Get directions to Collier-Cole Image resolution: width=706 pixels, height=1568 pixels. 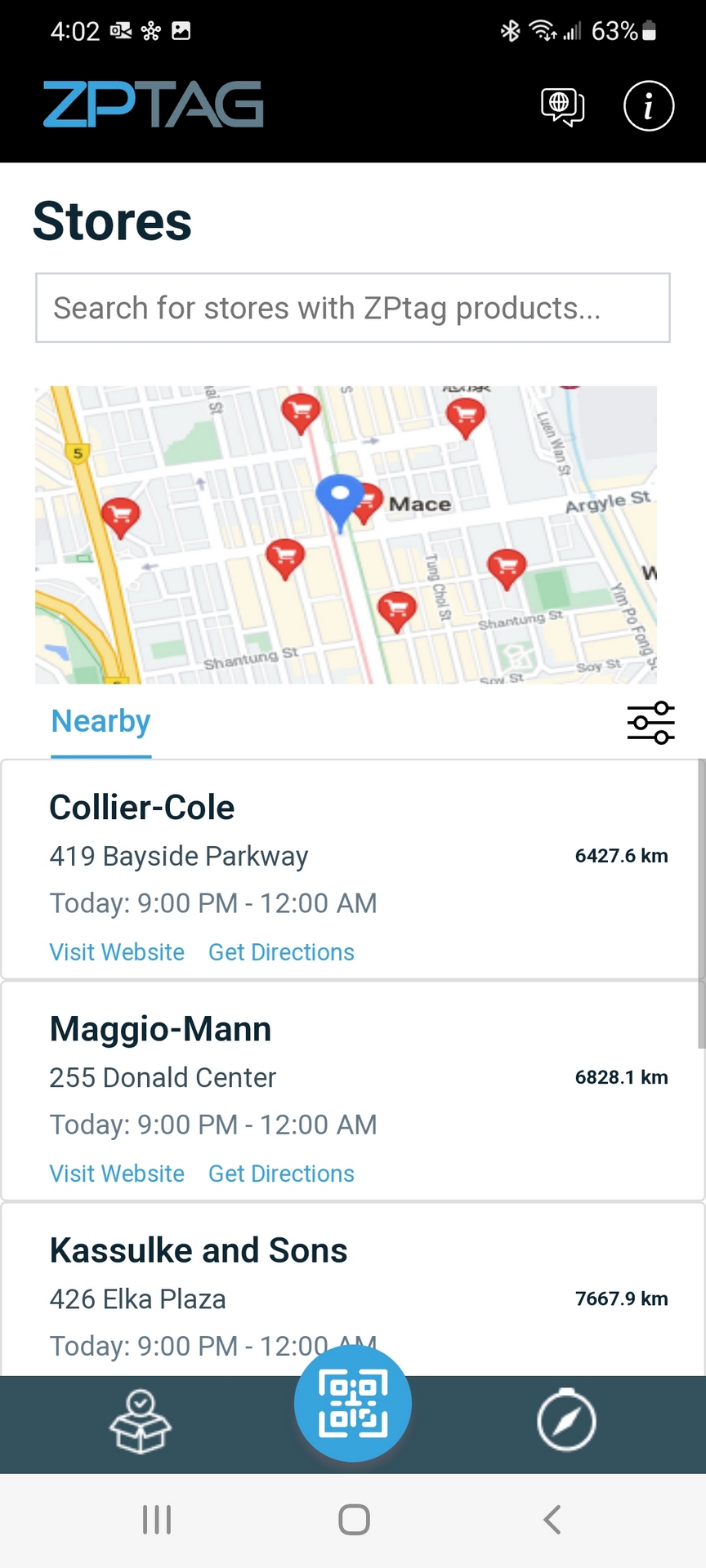[x=281, y=952]
